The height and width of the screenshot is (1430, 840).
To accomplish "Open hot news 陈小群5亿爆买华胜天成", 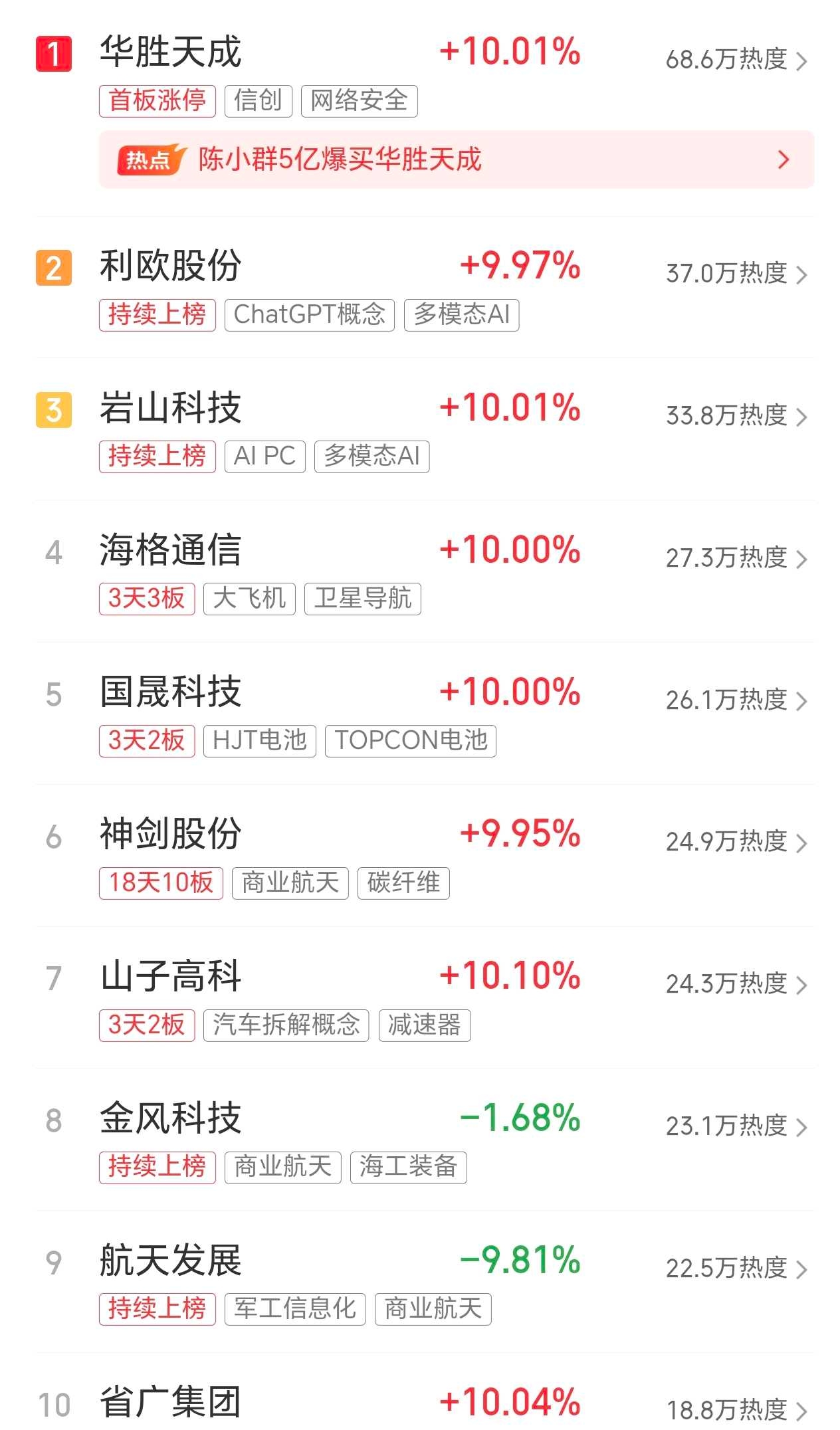I will click(x=457, y=159).
